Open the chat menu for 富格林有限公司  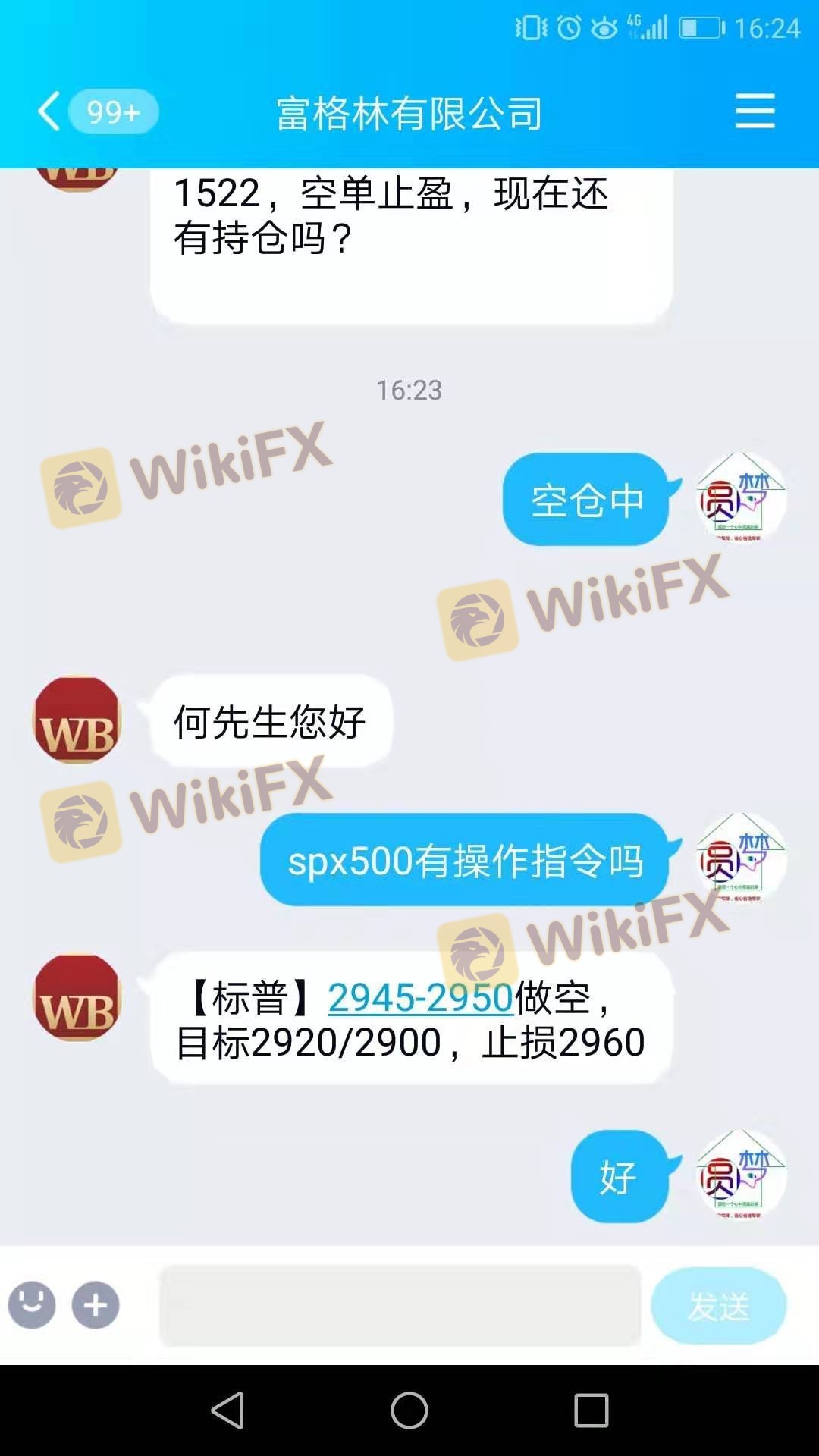(755, 111)
